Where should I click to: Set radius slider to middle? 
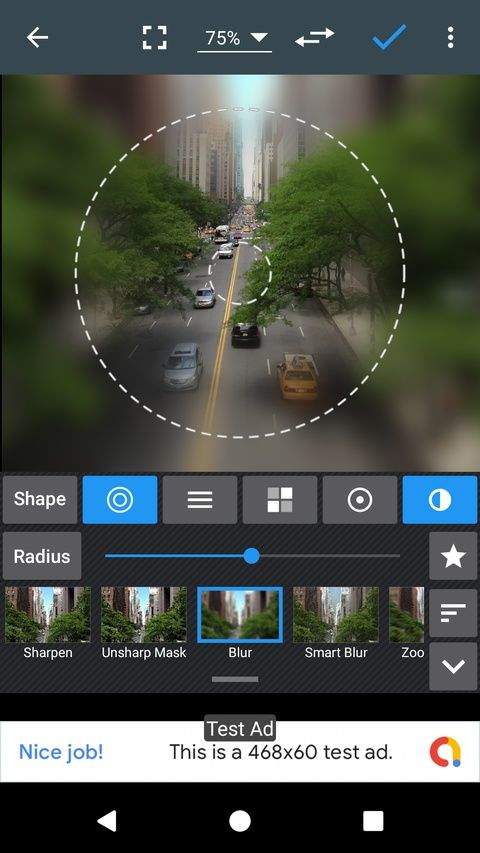tap(253, 556)
